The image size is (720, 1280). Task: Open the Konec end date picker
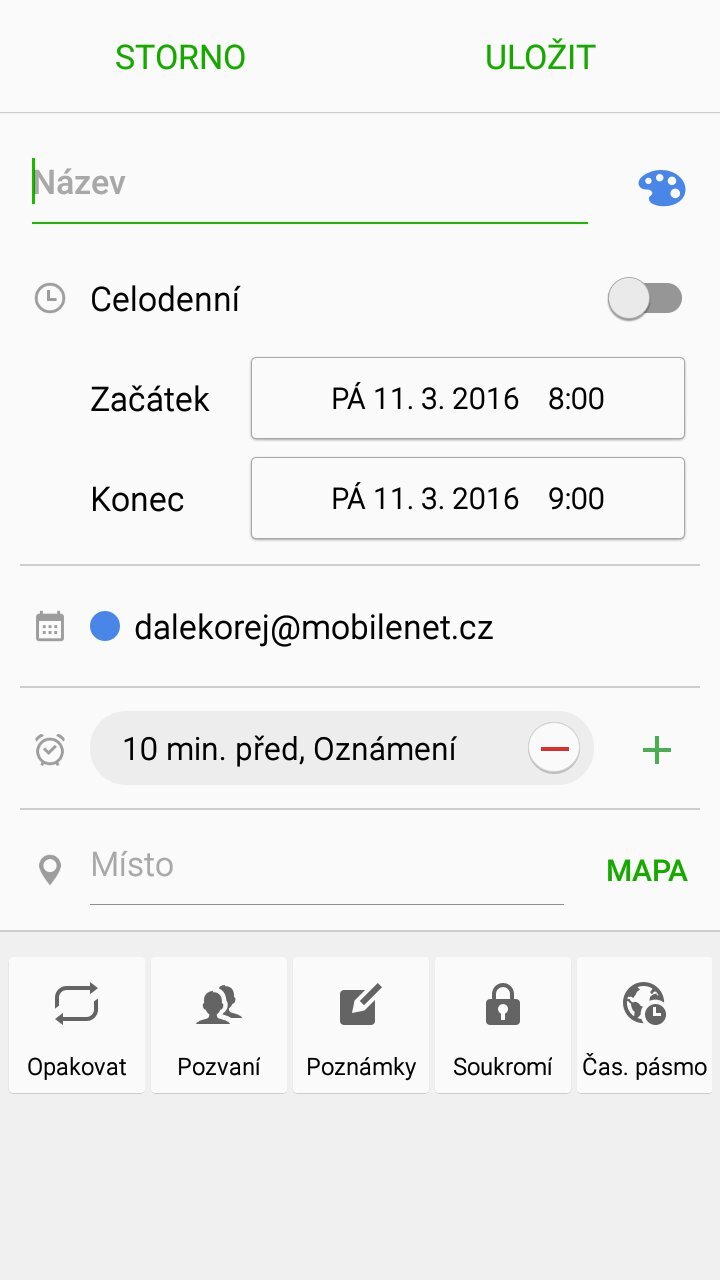point(467,498)
